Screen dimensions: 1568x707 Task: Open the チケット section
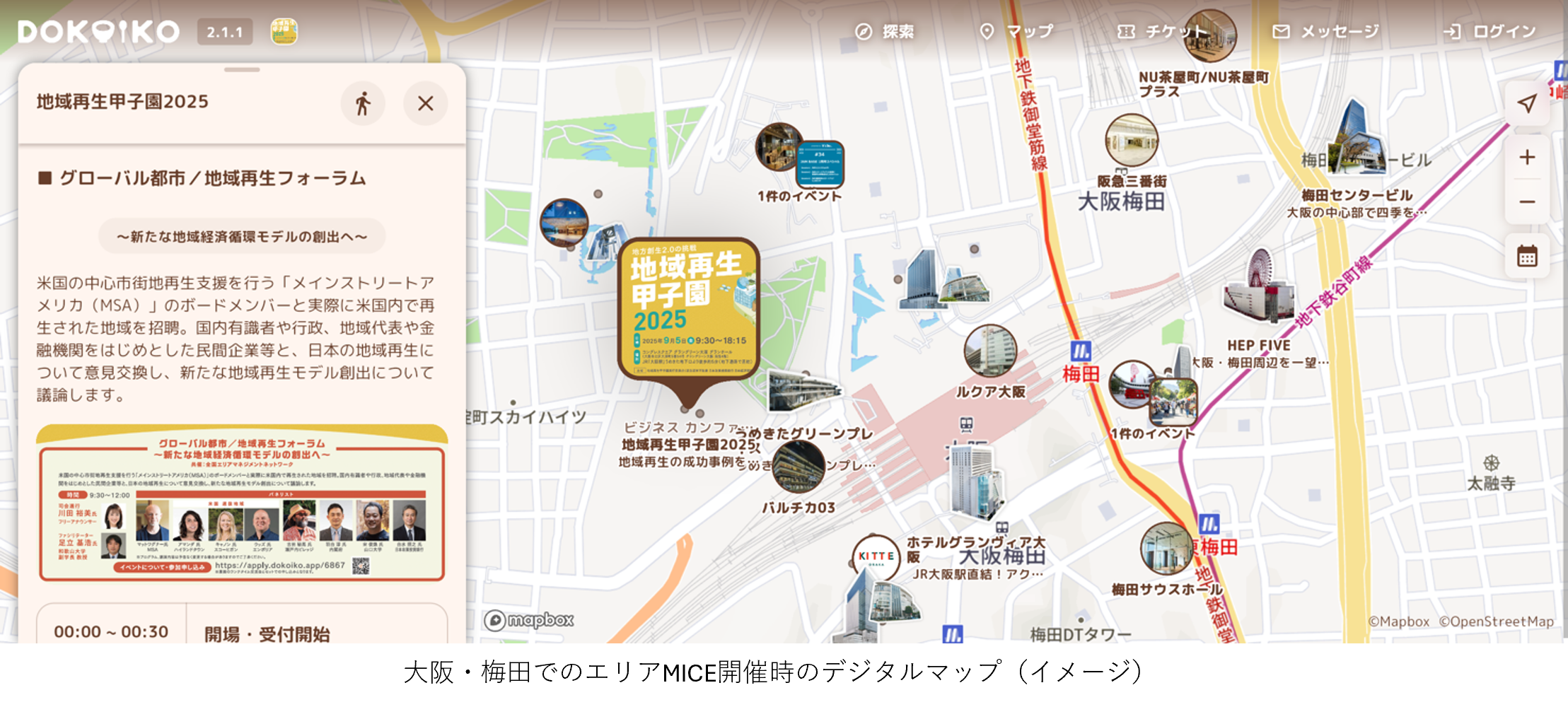pyautogui.click(x=1161, y=32)
